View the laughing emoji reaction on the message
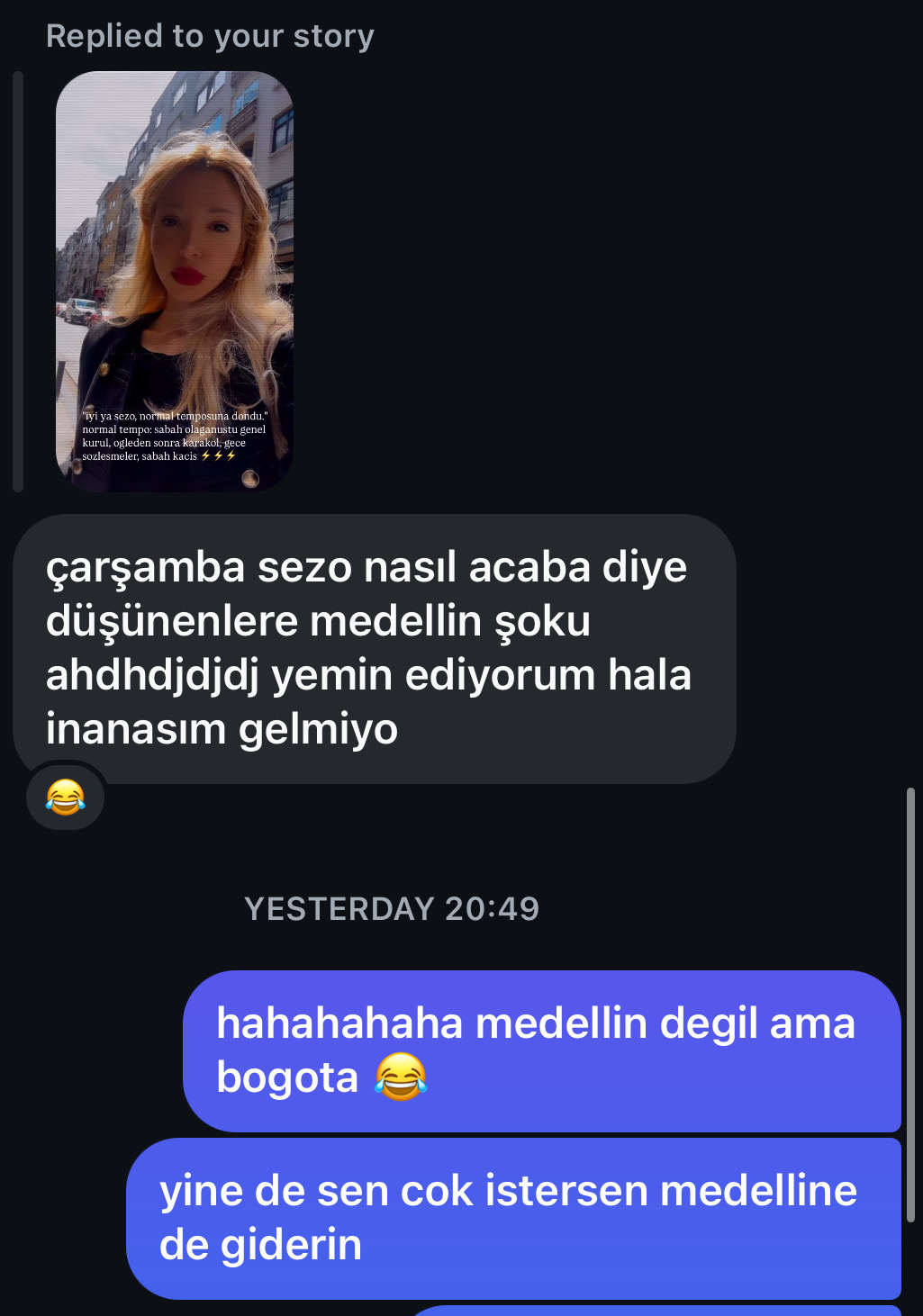Viewport: 923px width, 1316px height. tap(66, 798)
